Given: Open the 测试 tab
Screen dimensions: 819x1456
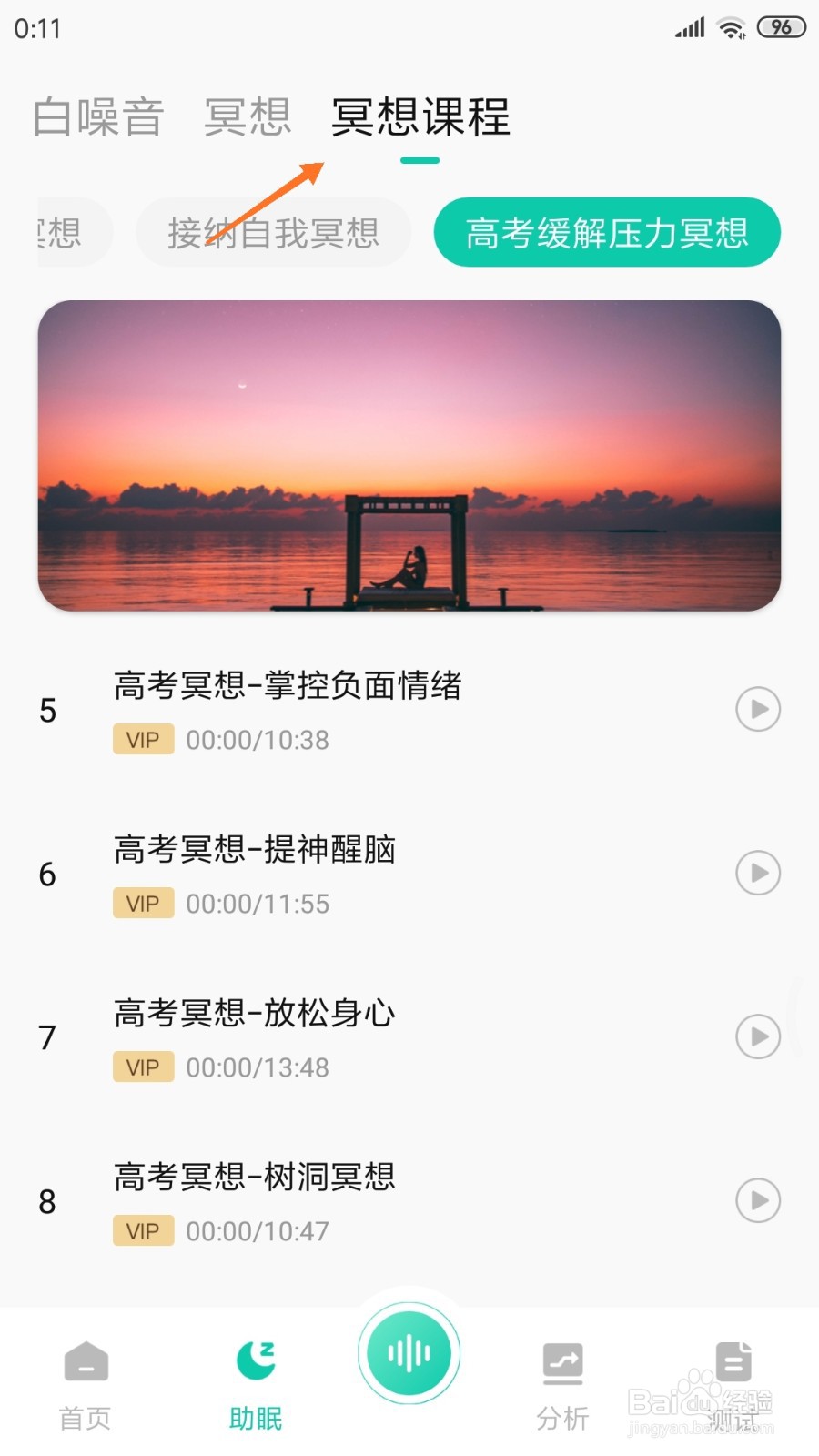Looking at the screenshot, I should (x=733, y=1385).
